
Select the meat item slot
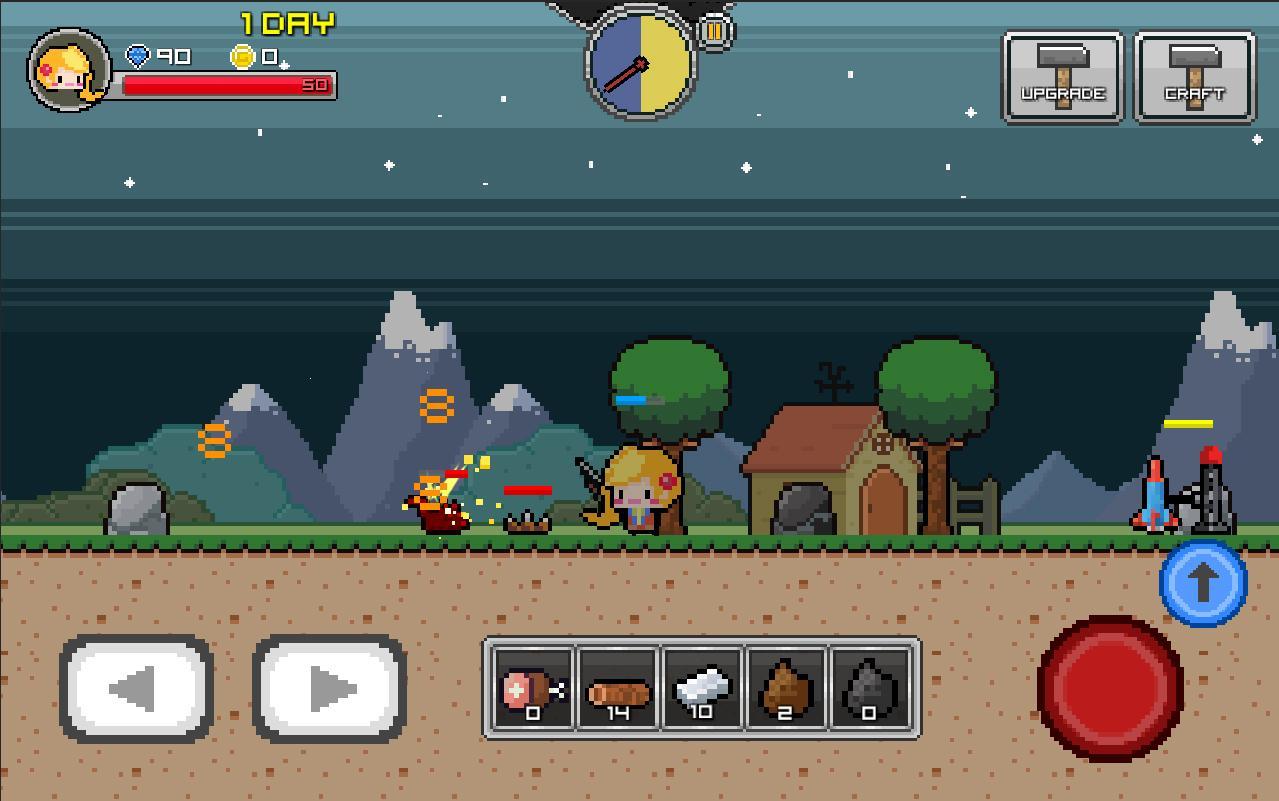pos(533,689)
